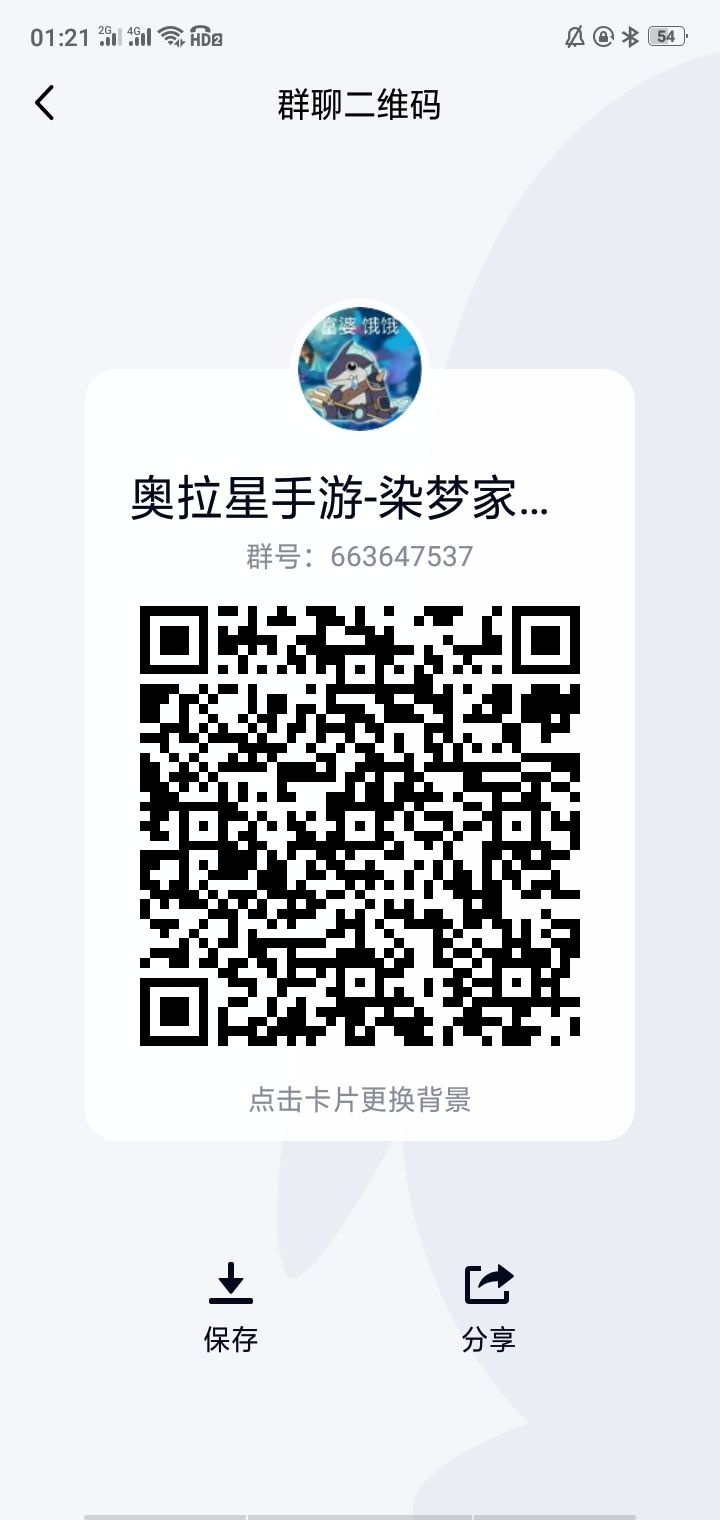Tap the 群聊二维码 title bar
This screenshot has width=720, height=1520.
tap(360, 105)
